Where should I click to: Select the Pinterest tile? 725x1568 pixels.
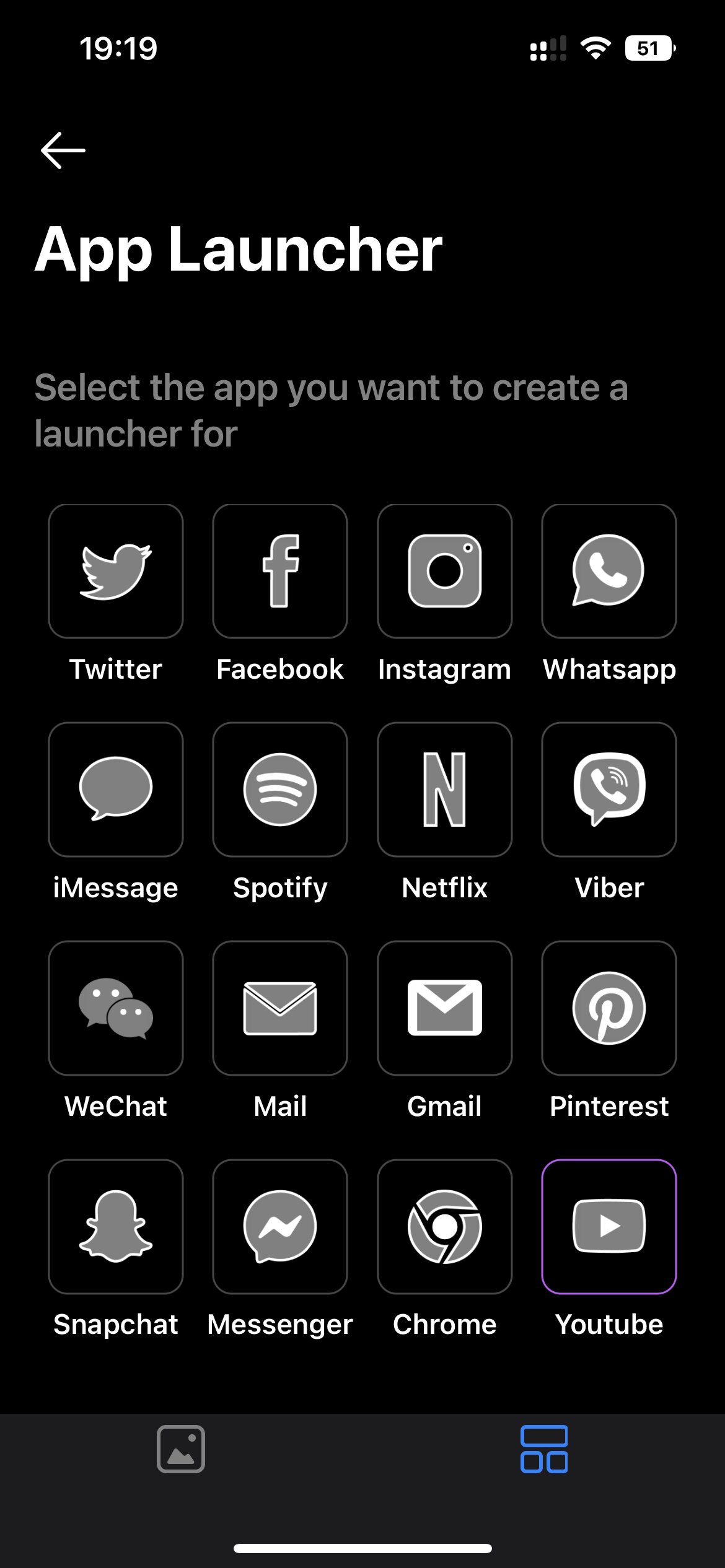[609, 1008]
